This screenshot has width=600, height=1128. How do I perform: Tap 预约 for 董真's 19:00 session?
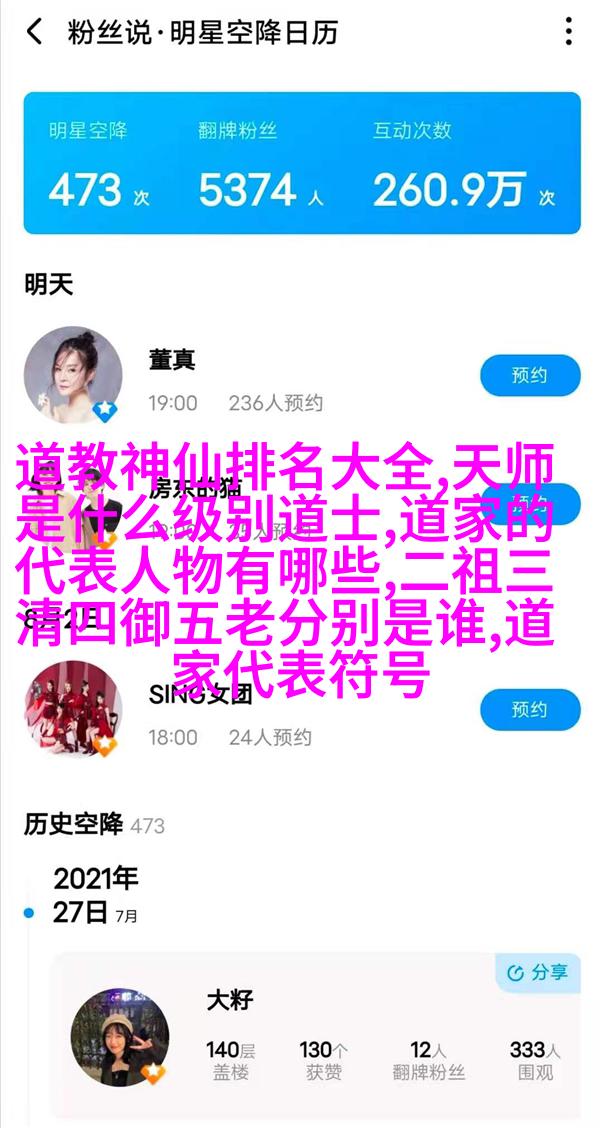click(x=530, y=376)
